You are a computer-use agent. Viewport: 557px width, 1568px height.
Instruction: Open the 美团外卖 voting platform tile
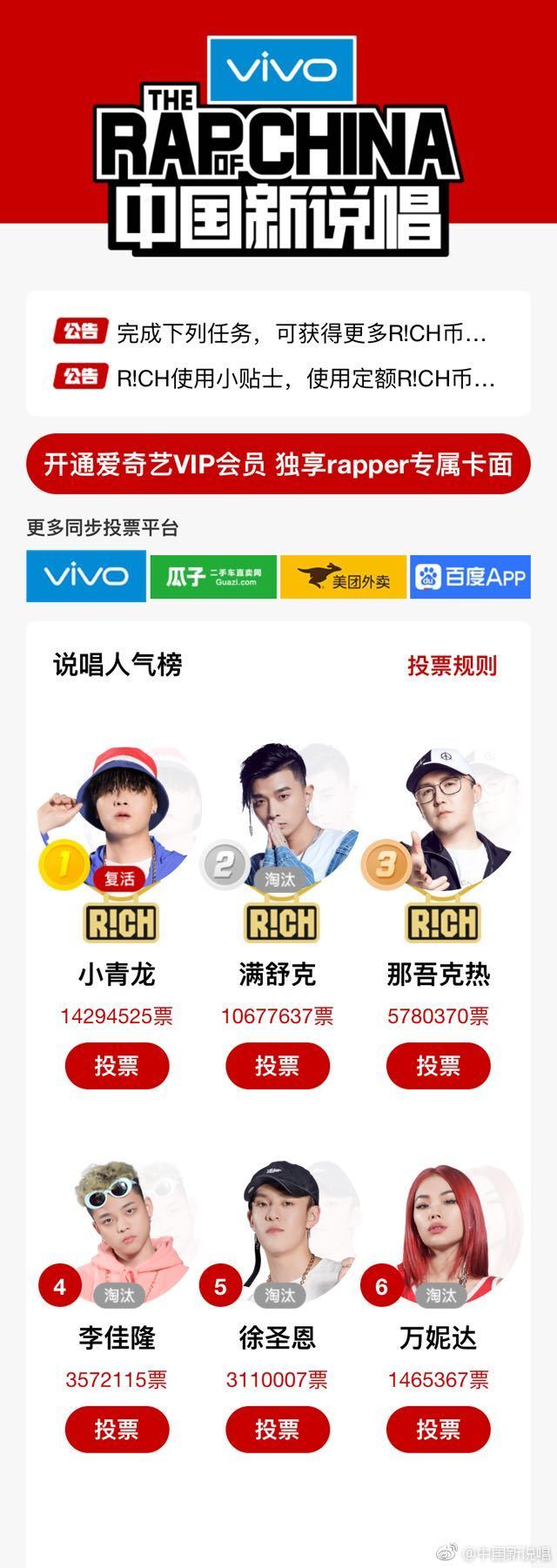(x=343, y=576)
